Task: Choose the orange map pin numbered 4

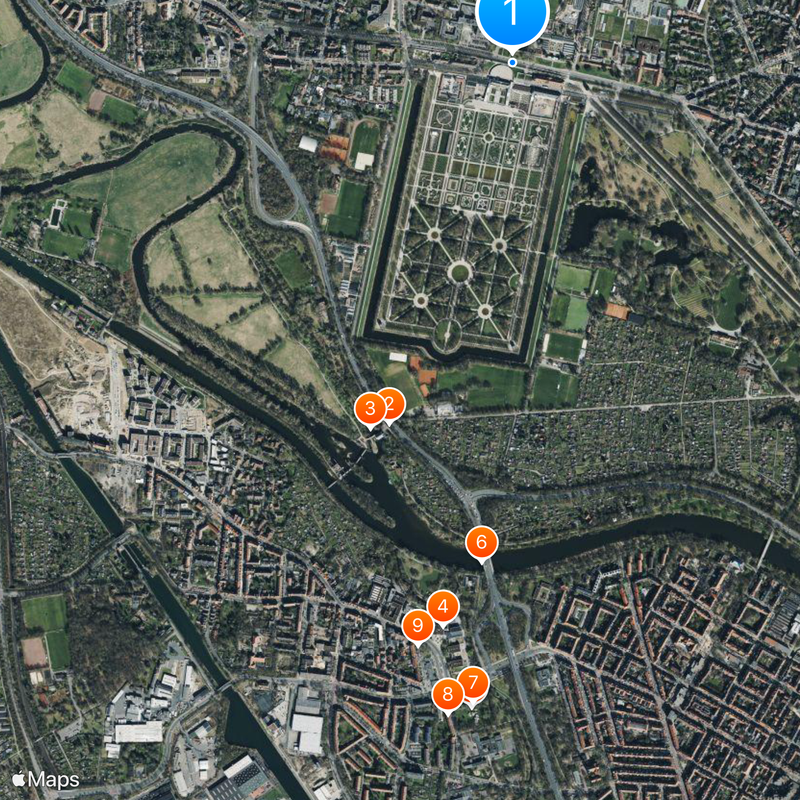Action: pos(443,605)
